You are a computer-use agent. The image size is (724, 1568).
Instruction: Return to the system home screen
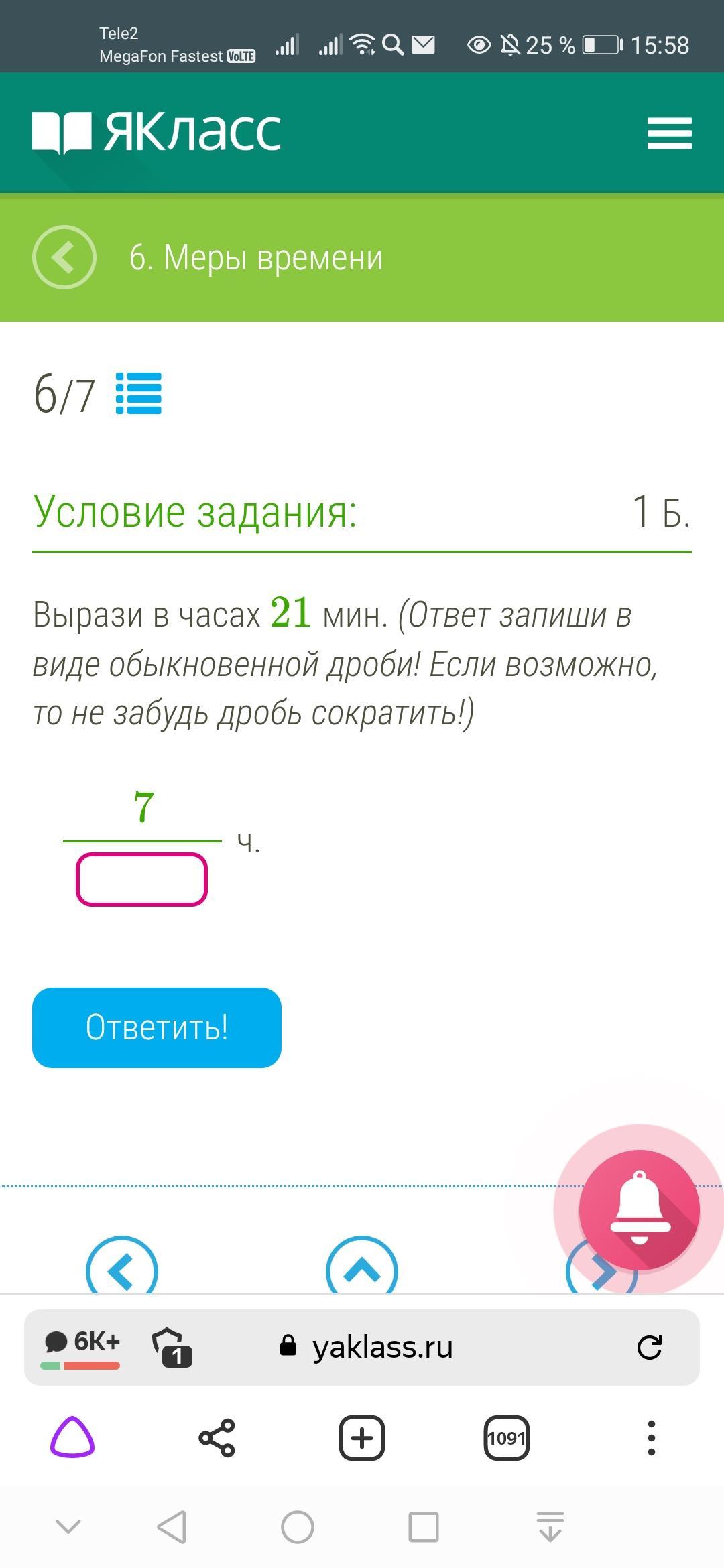point(298,1527)
